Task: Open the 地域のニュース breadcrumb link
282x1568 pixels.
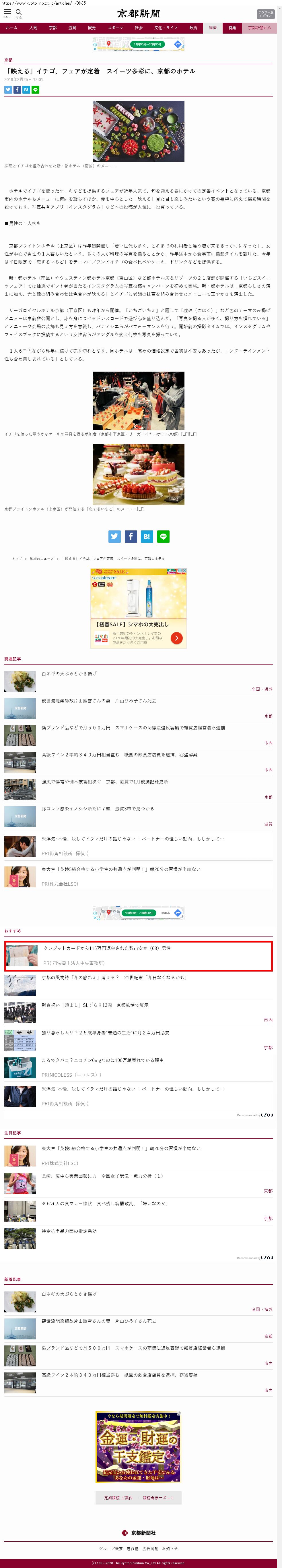Action: 42,558
